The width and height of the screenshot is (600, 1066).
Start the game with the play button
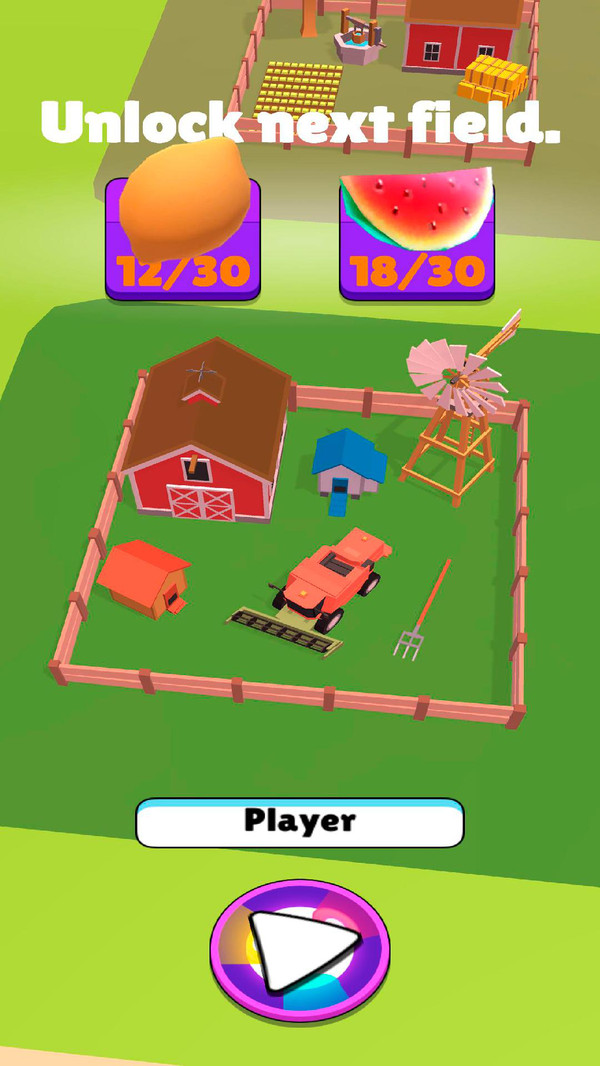300,942
